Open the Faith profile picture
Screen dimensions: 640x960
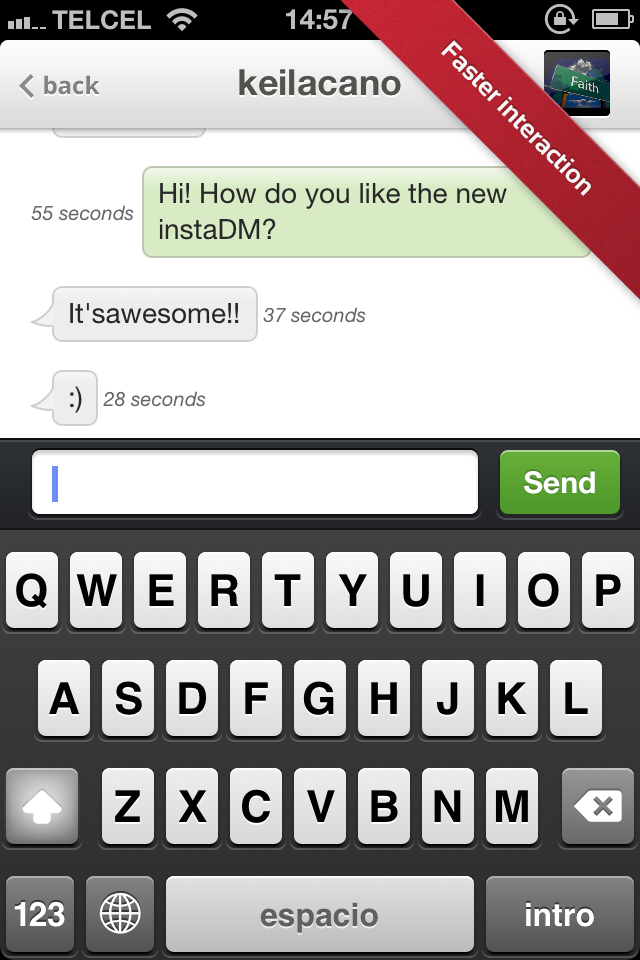pyautogui.click(x=576, y=84)
